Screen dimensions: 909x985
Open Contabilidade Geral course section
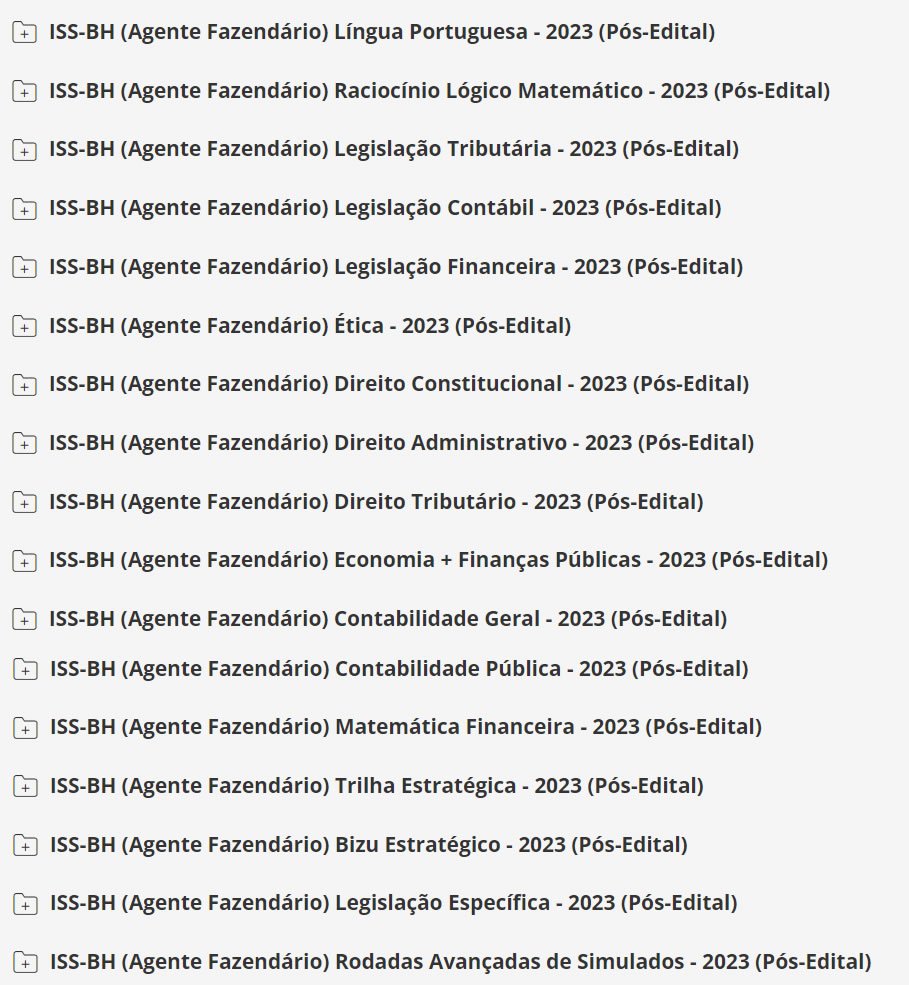coord(387,619)
